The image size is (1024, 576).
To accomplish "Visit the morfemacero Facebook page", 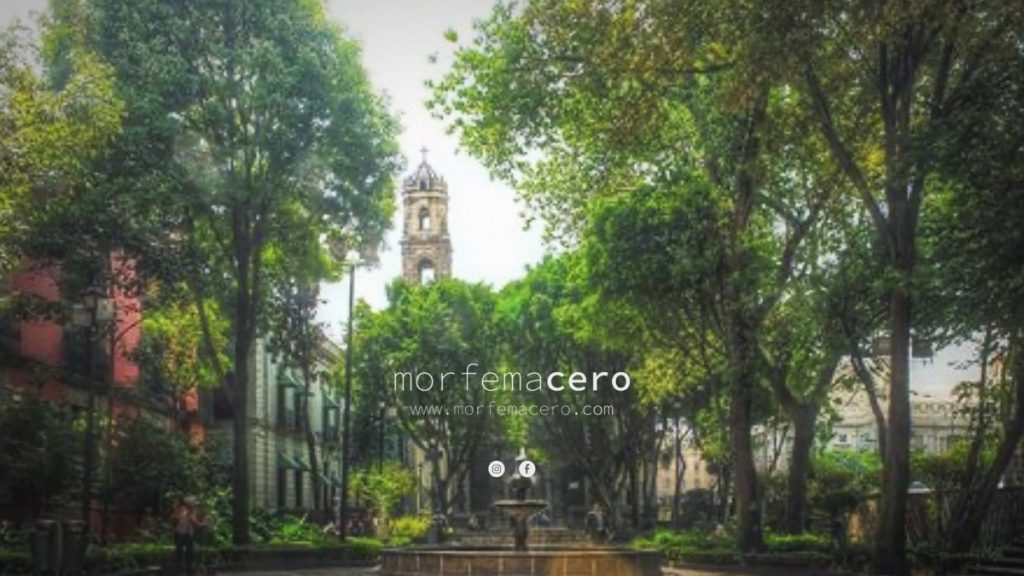I will pyautogui.click(x=527, y=468).
